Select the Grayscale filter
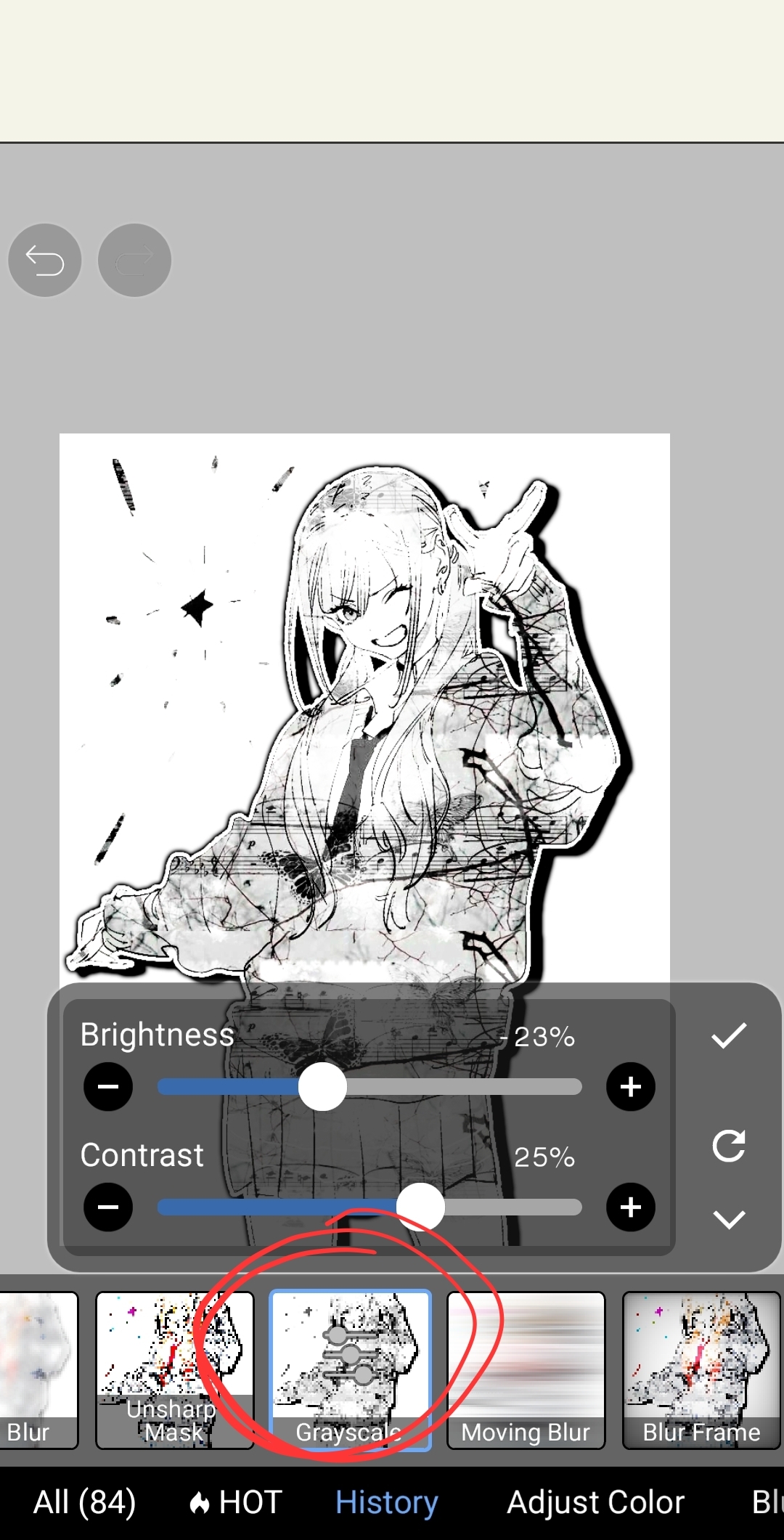 click(x=350, y=1370)
